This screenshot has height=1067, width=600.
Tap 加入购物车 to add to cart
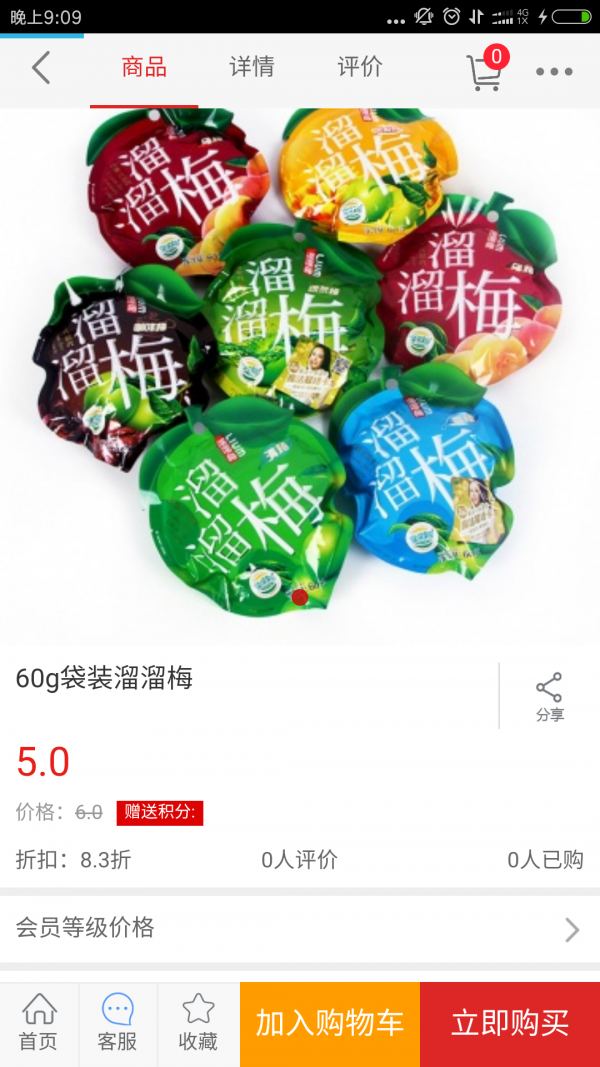330,1023
